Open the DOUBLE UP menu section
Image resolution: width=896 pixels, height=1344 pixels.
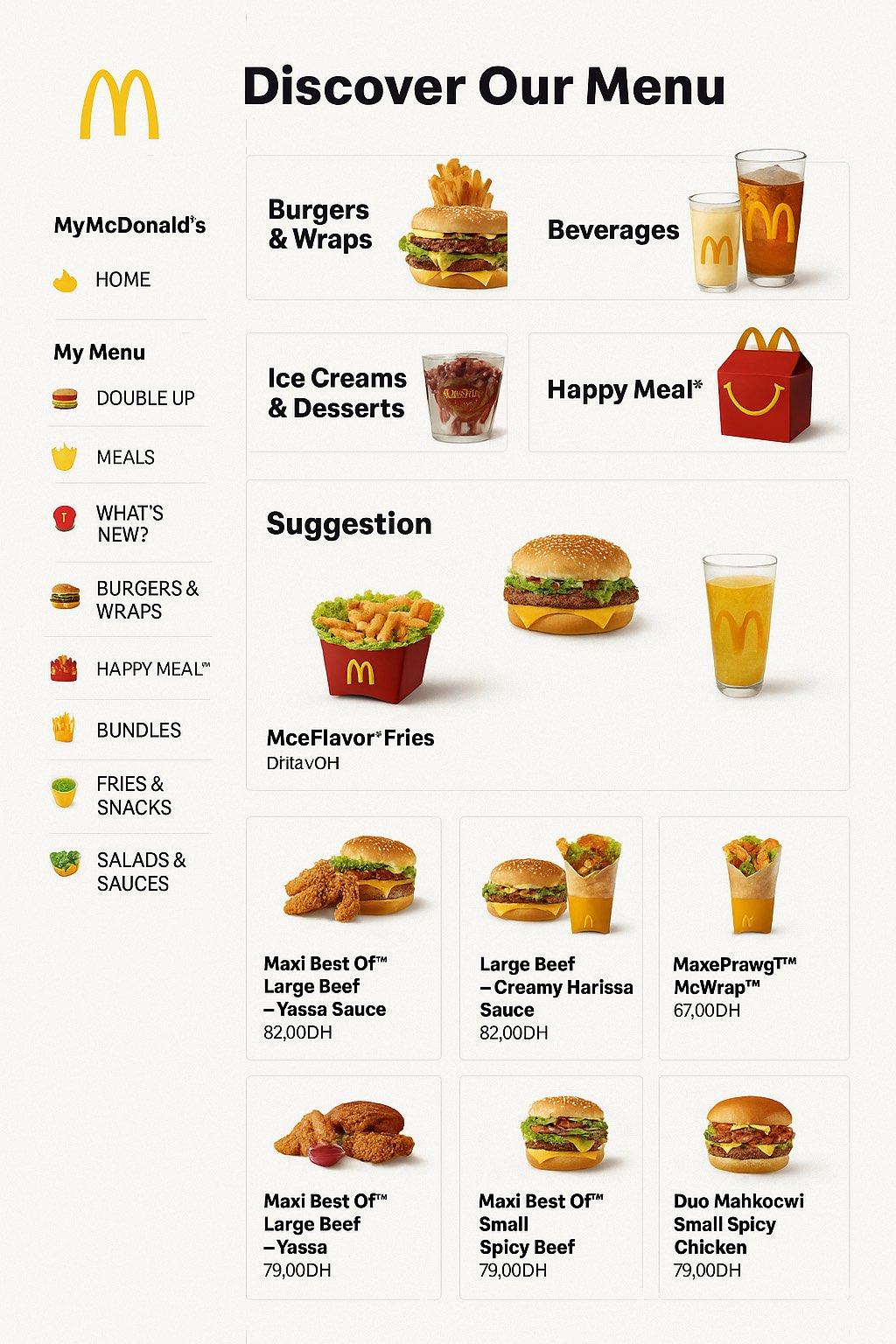coord(144,398)
